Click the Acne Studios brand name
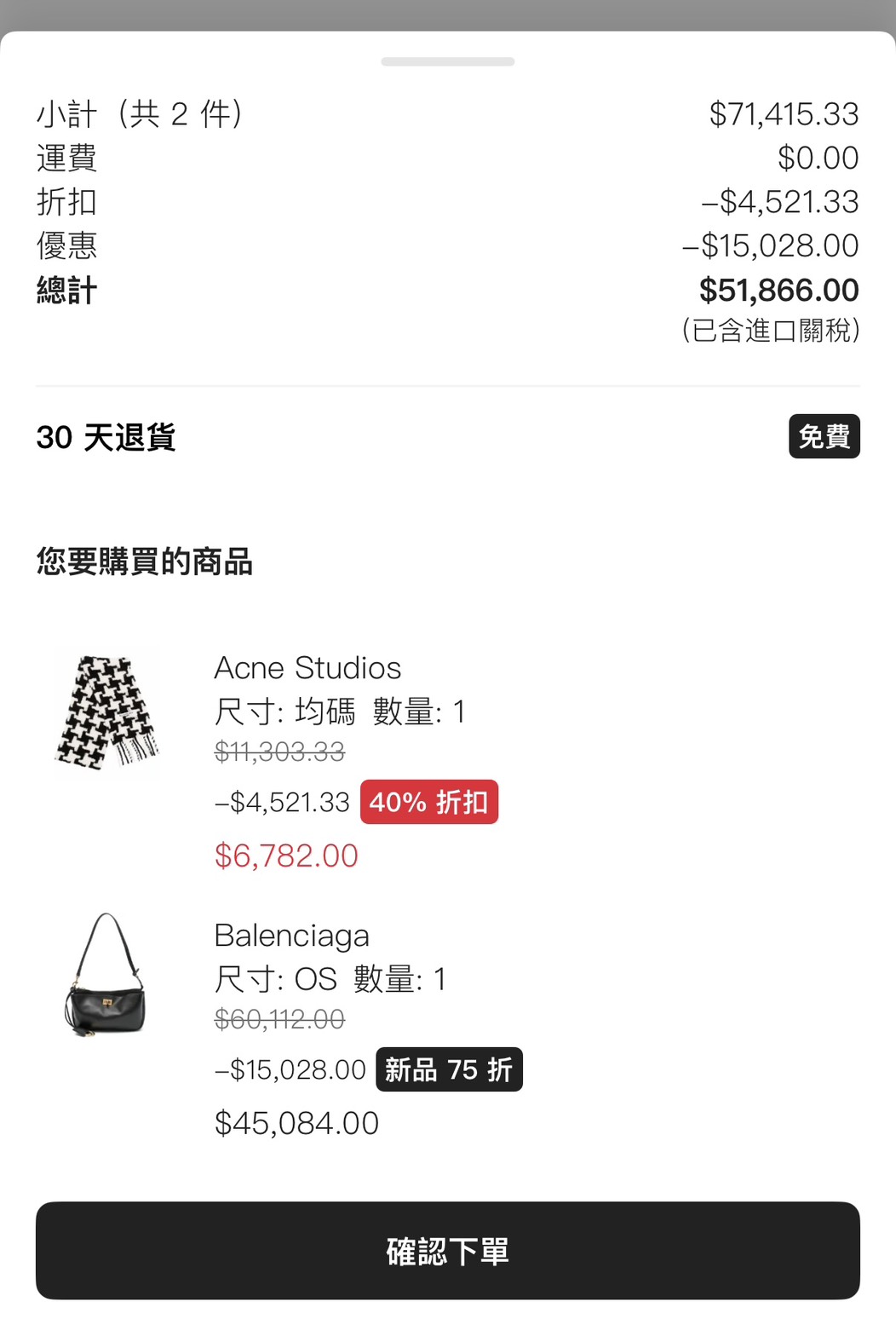Viewport: 896px width, 1325px height. pos(307,668)
